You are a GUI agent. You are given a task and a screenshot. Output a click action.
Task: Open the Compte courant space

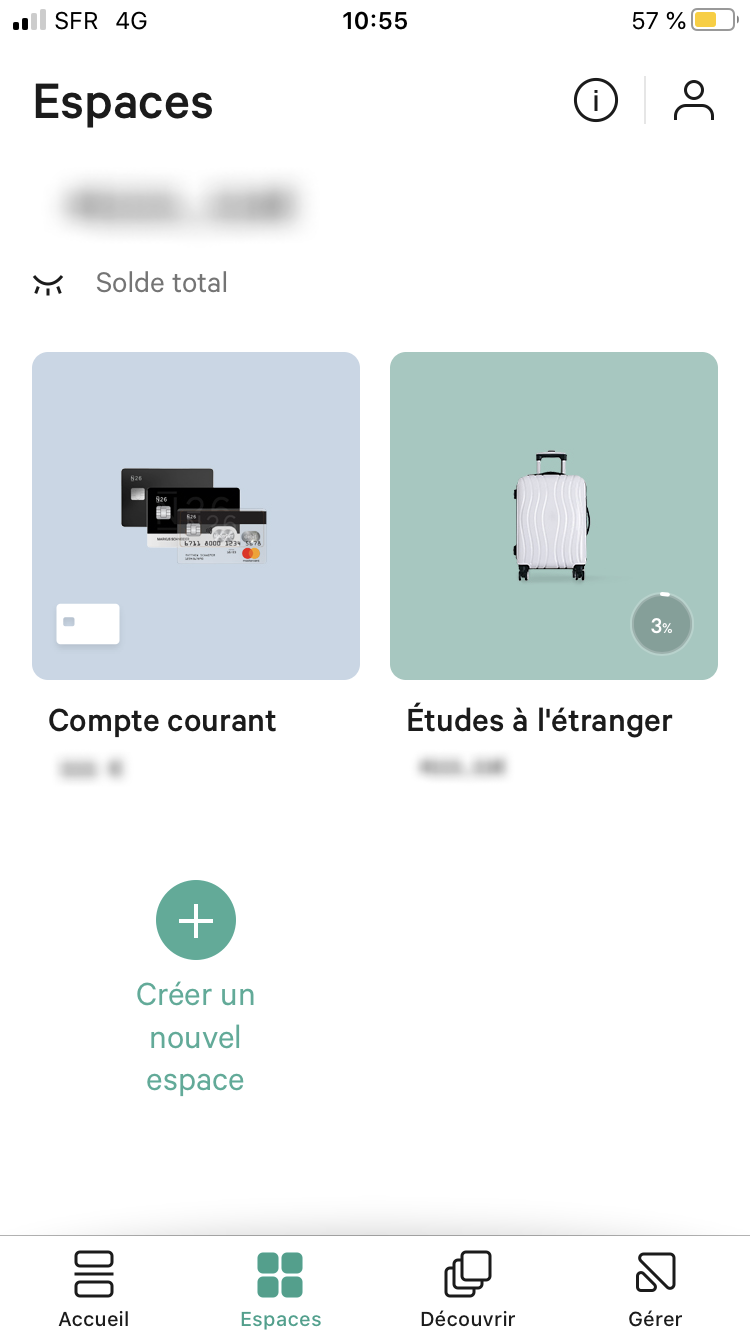[x=196, y=516]
